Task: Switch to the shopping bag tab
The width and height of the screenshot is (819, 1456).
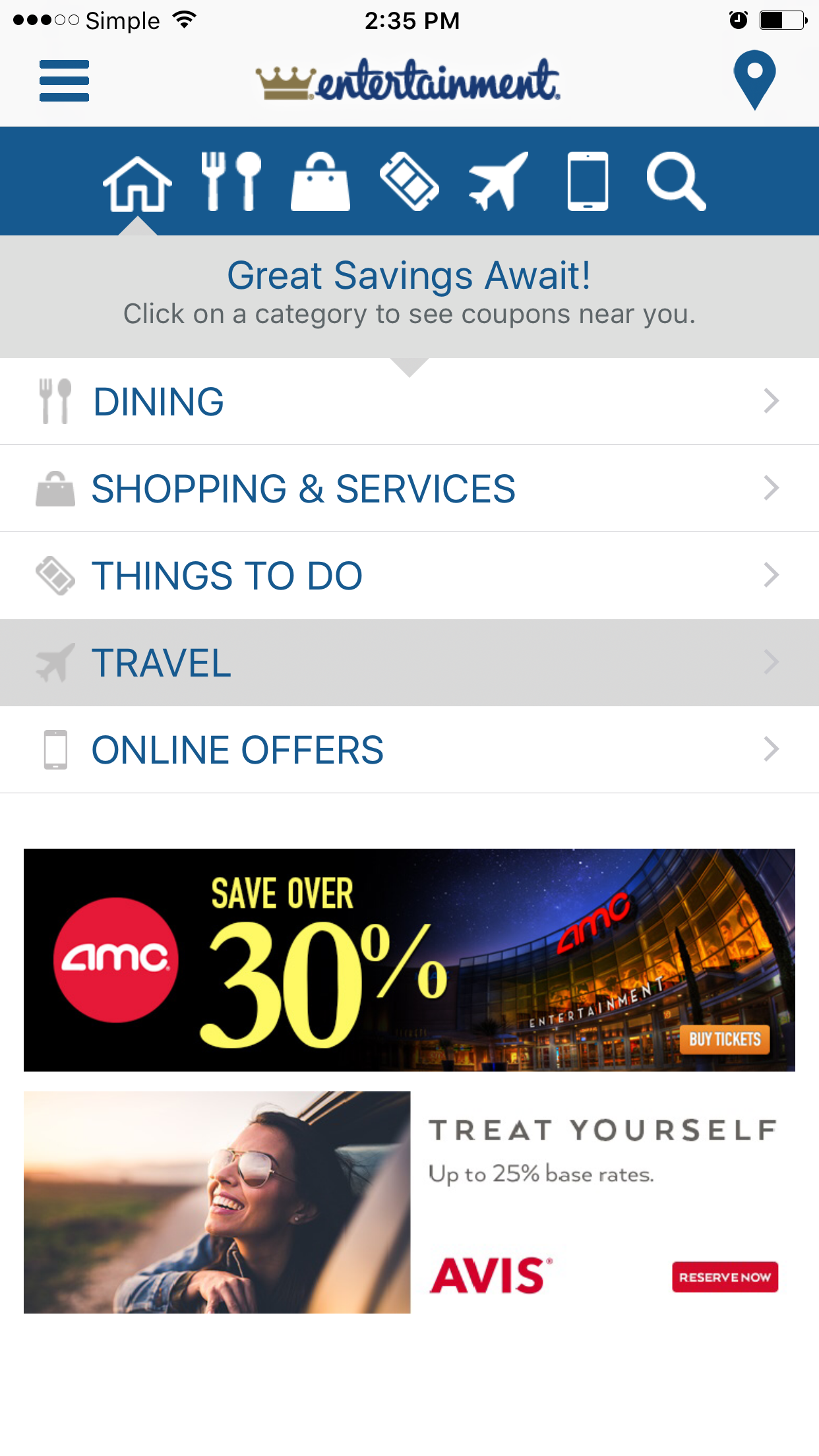Action: point(320,182)
